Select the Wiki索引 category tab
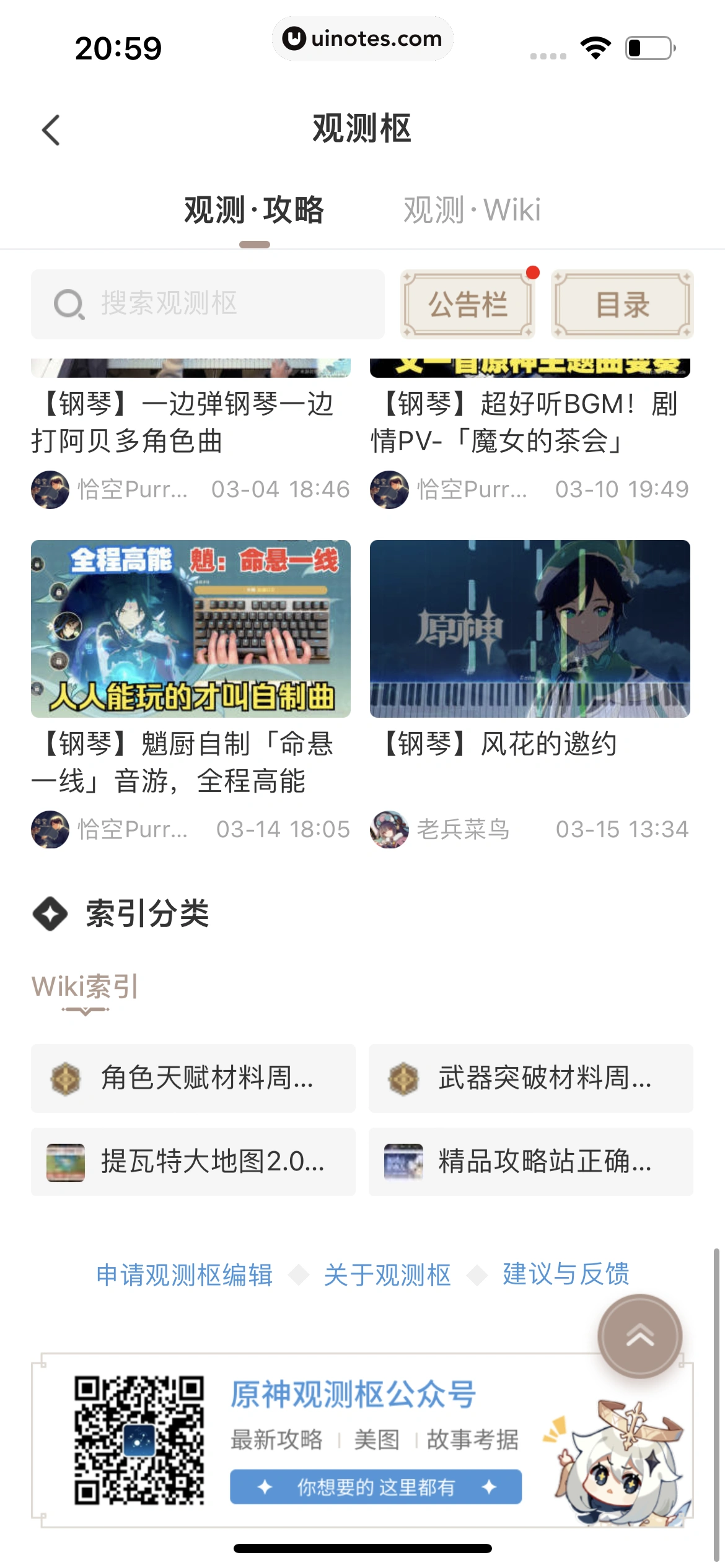The image size is (725, 1568). tap(85, 987)
